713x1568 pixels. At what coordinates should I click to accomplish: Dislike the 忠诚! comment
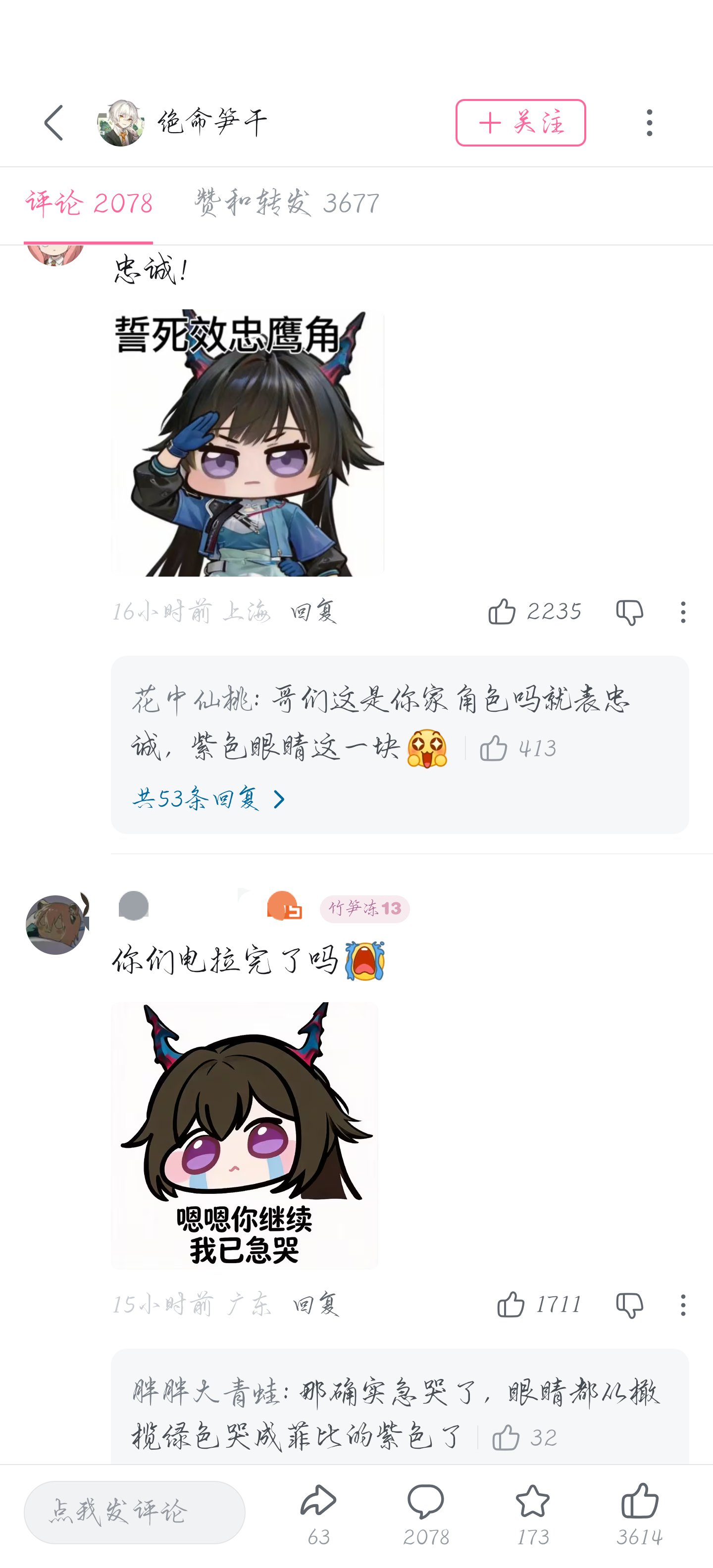click(x=630, y=612)
